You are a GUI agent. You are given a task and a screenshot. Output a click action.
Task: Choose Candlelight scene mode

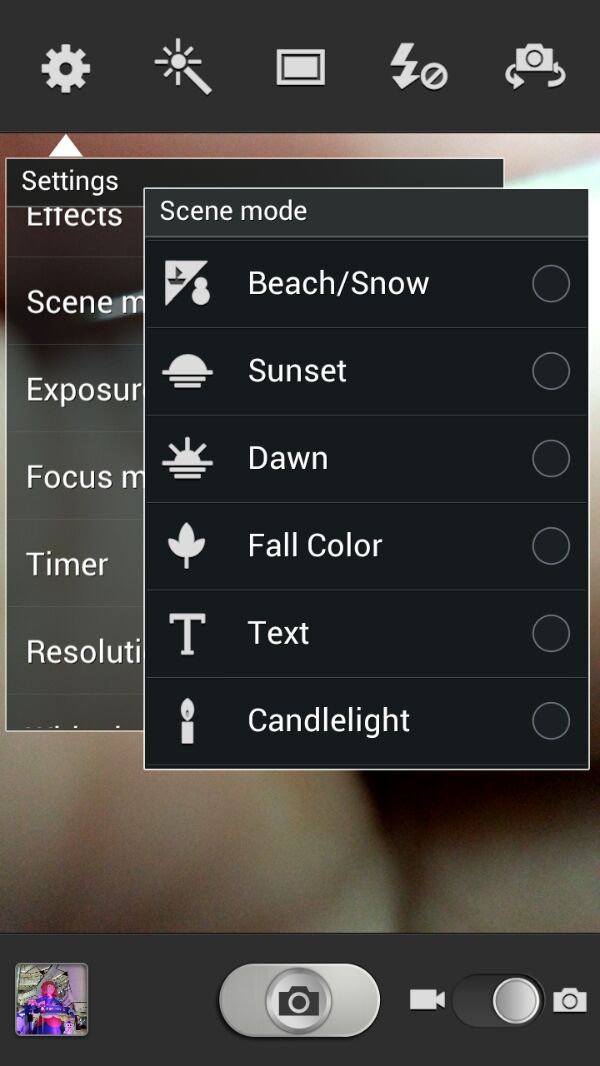pos(366,720)
